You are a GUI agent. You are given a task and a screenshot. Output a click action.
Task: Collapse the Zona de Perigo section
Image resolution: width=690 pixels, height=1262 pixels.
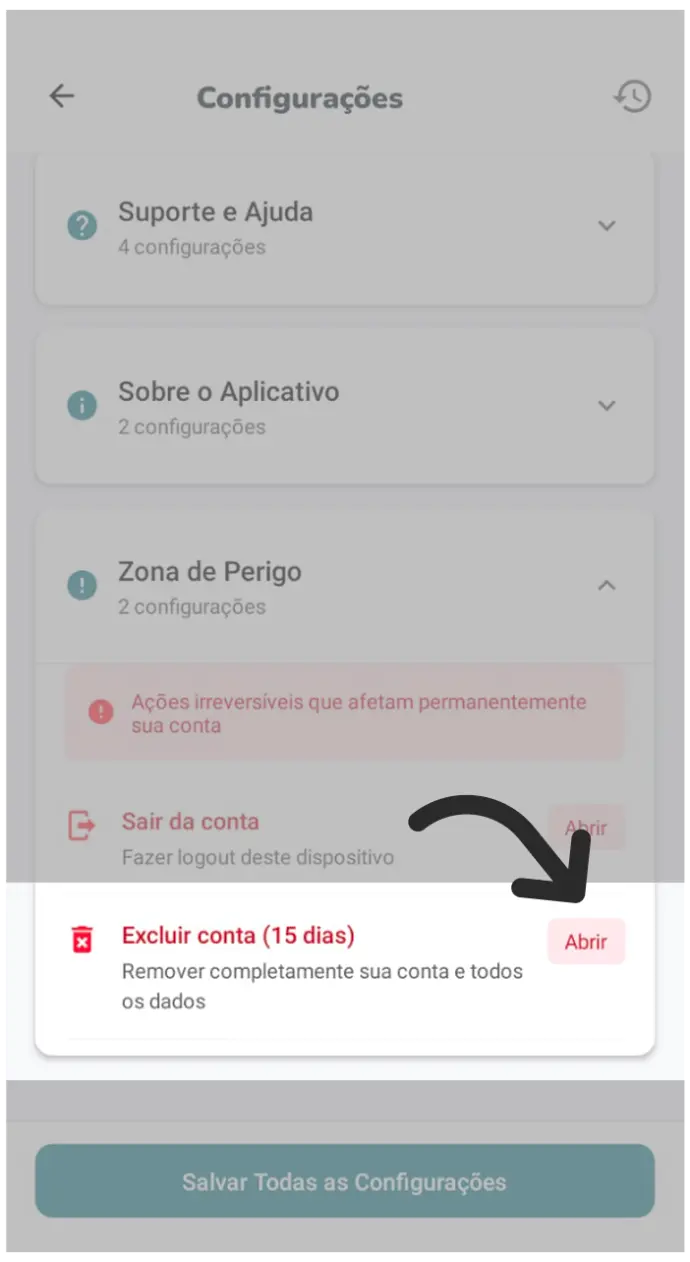606,586
